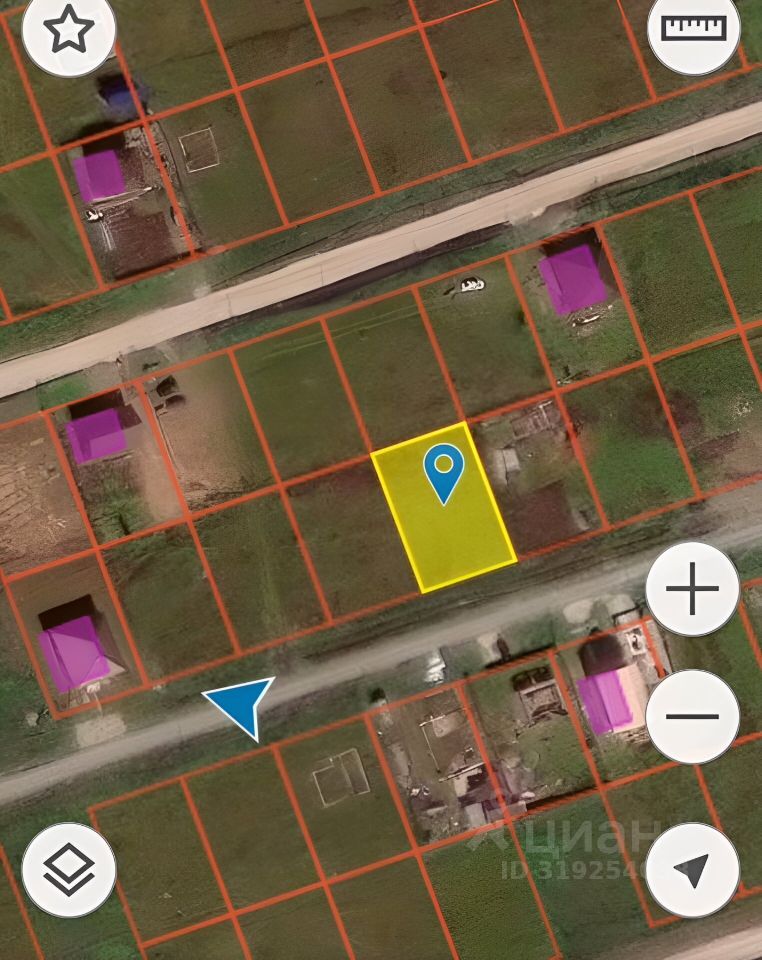The image size is (762, 960).
Task: Open the map layers selector
Action: 68,870
